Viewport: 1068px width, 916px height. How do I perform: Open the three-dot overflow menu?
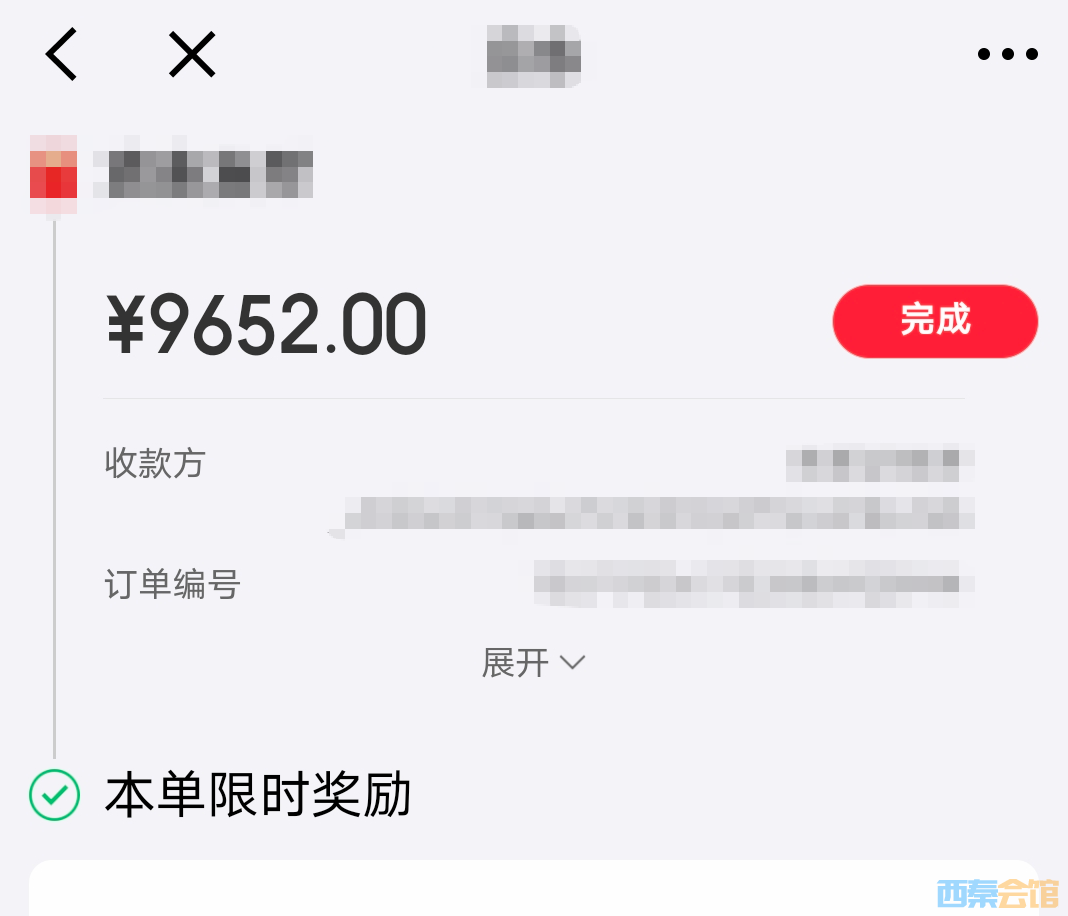click(1007, 54)
